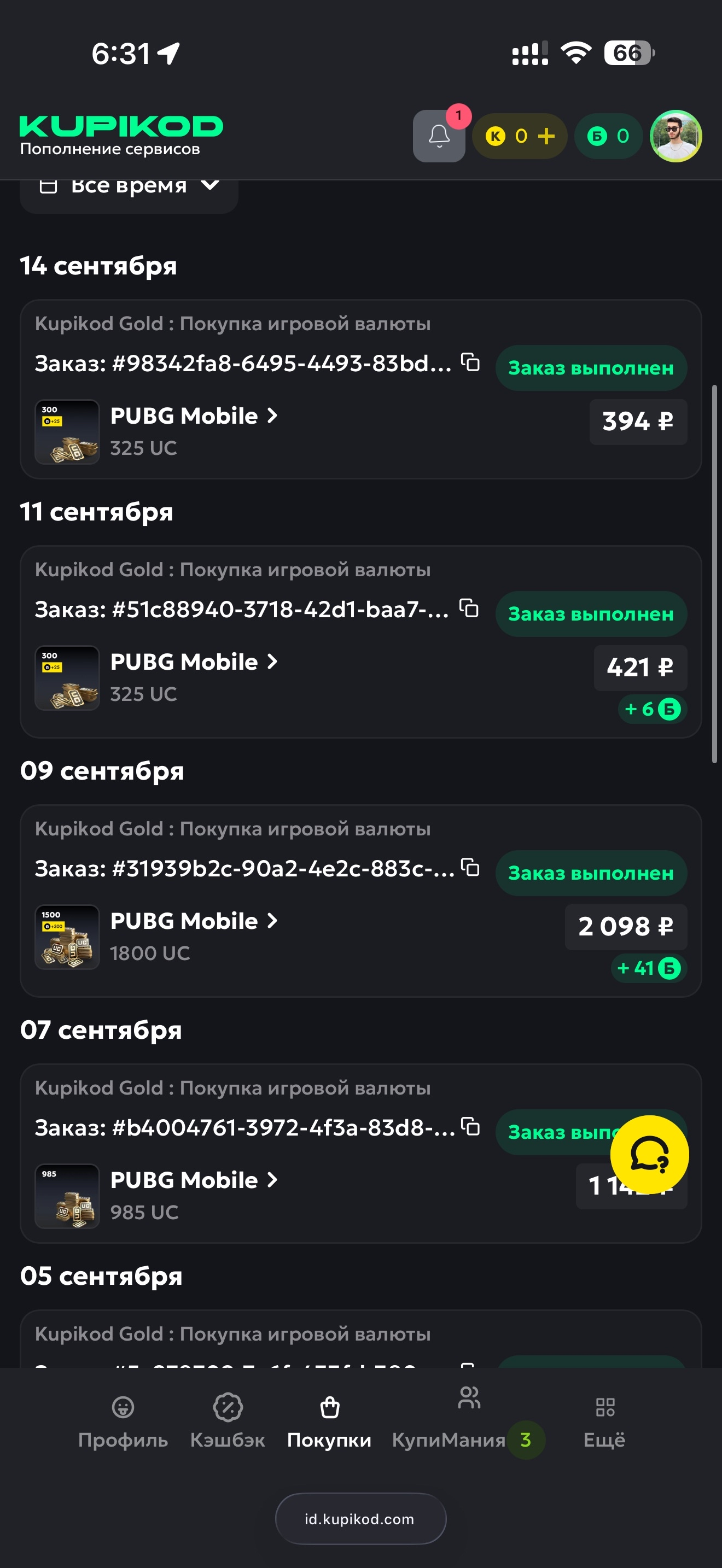Open the support chat bubble
The width and height of the screenshot is (722, 1568).
[x=650, y=1154]
